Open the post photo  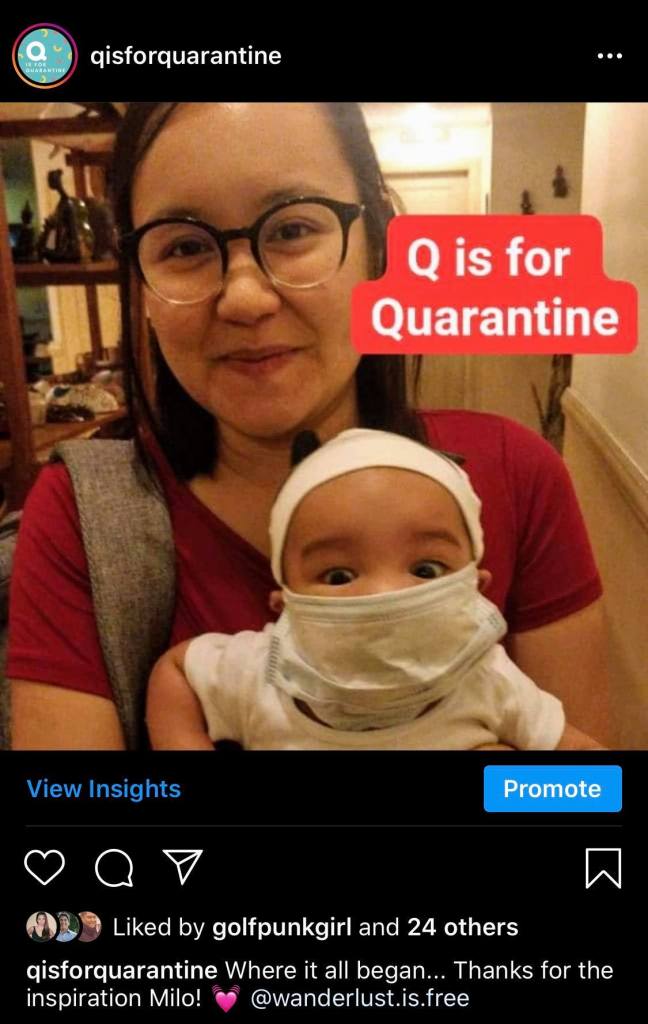click(x=324, y=425)
